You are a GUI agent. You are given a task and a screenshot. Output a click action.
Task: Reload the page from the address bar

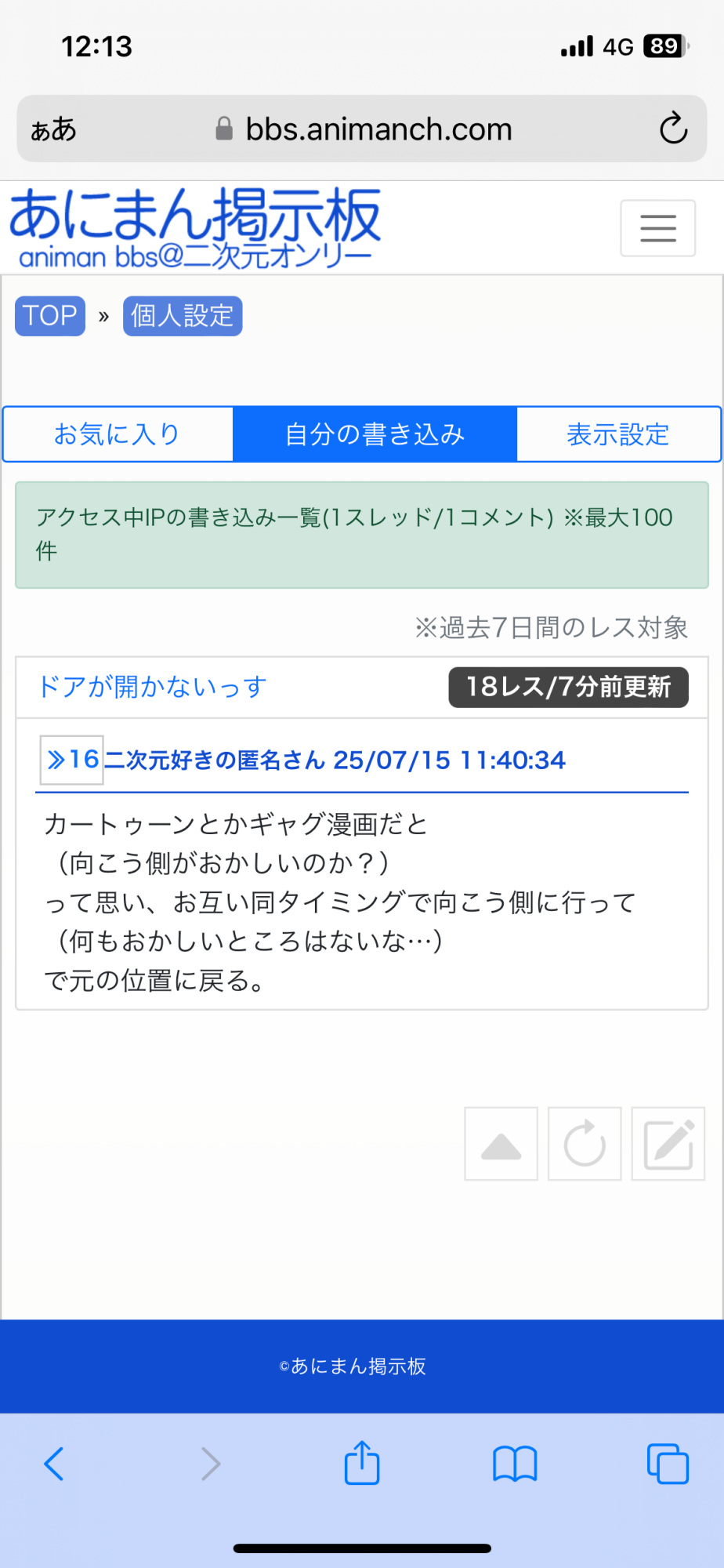[673, 129]
